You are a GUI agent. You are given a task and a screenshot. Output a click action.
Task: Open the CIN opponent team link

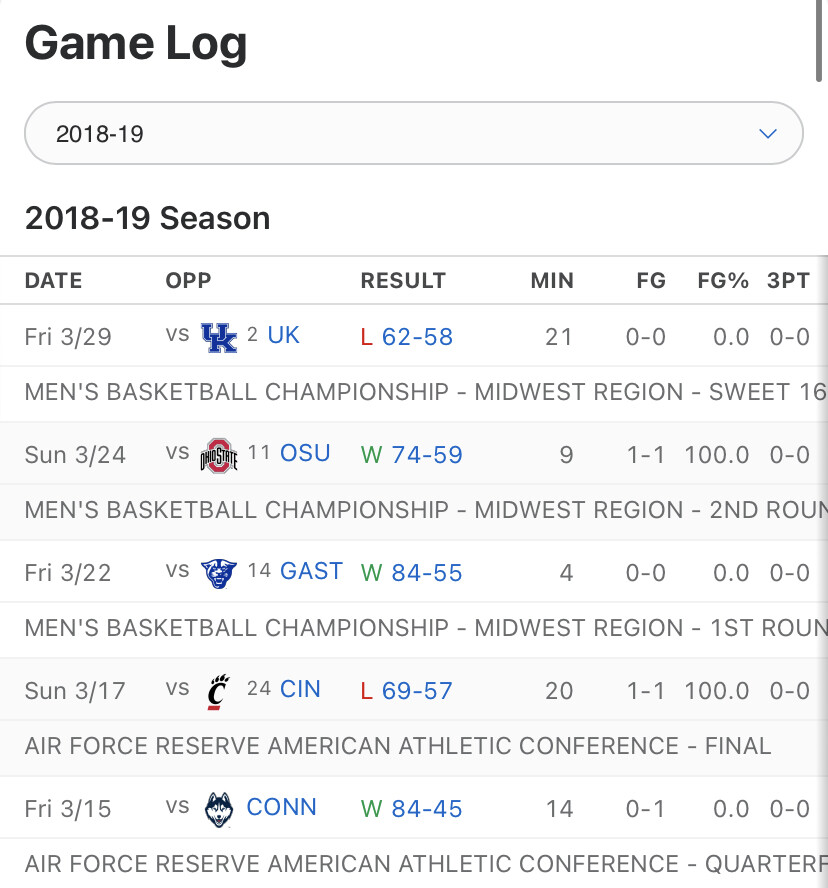coord(300,690)
